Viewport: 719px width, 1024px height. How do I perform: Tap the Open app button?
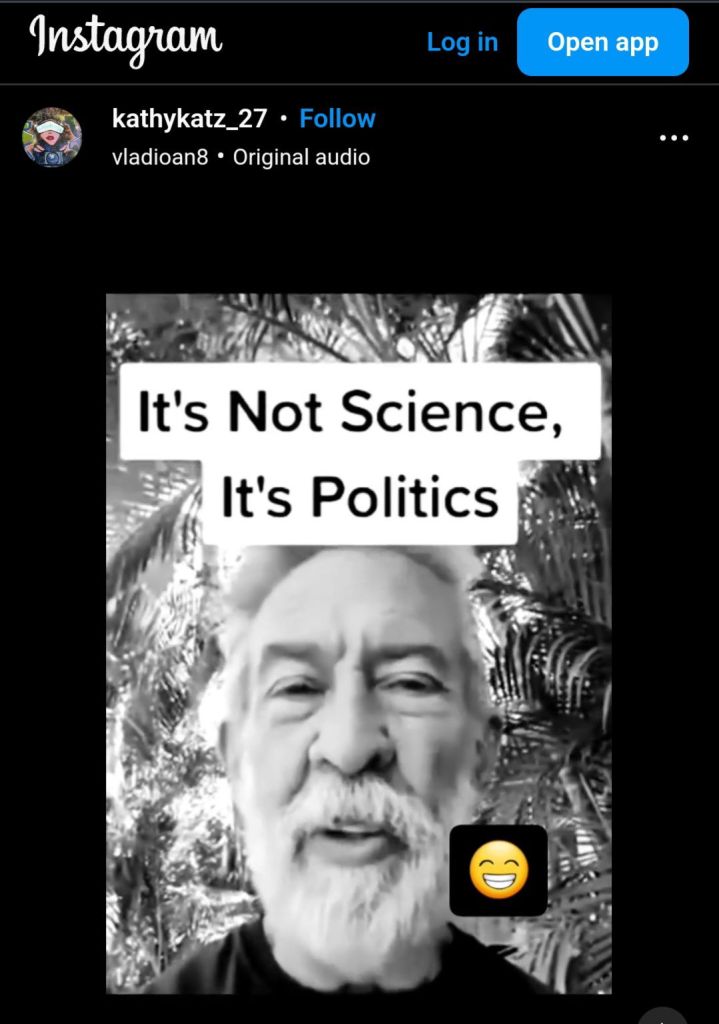[x=602, y=42]
